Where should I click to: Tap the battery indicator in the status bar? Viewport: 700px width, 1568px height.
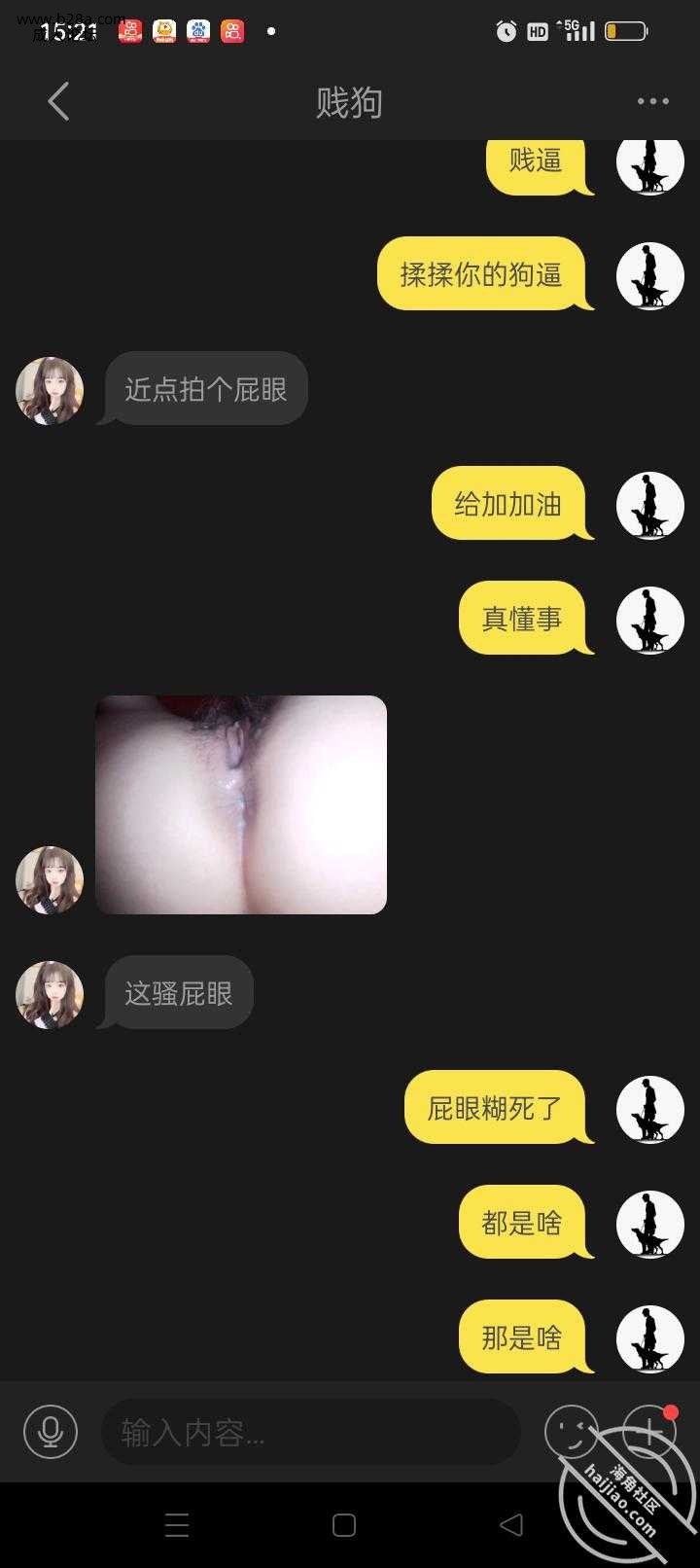click(626, 32)
